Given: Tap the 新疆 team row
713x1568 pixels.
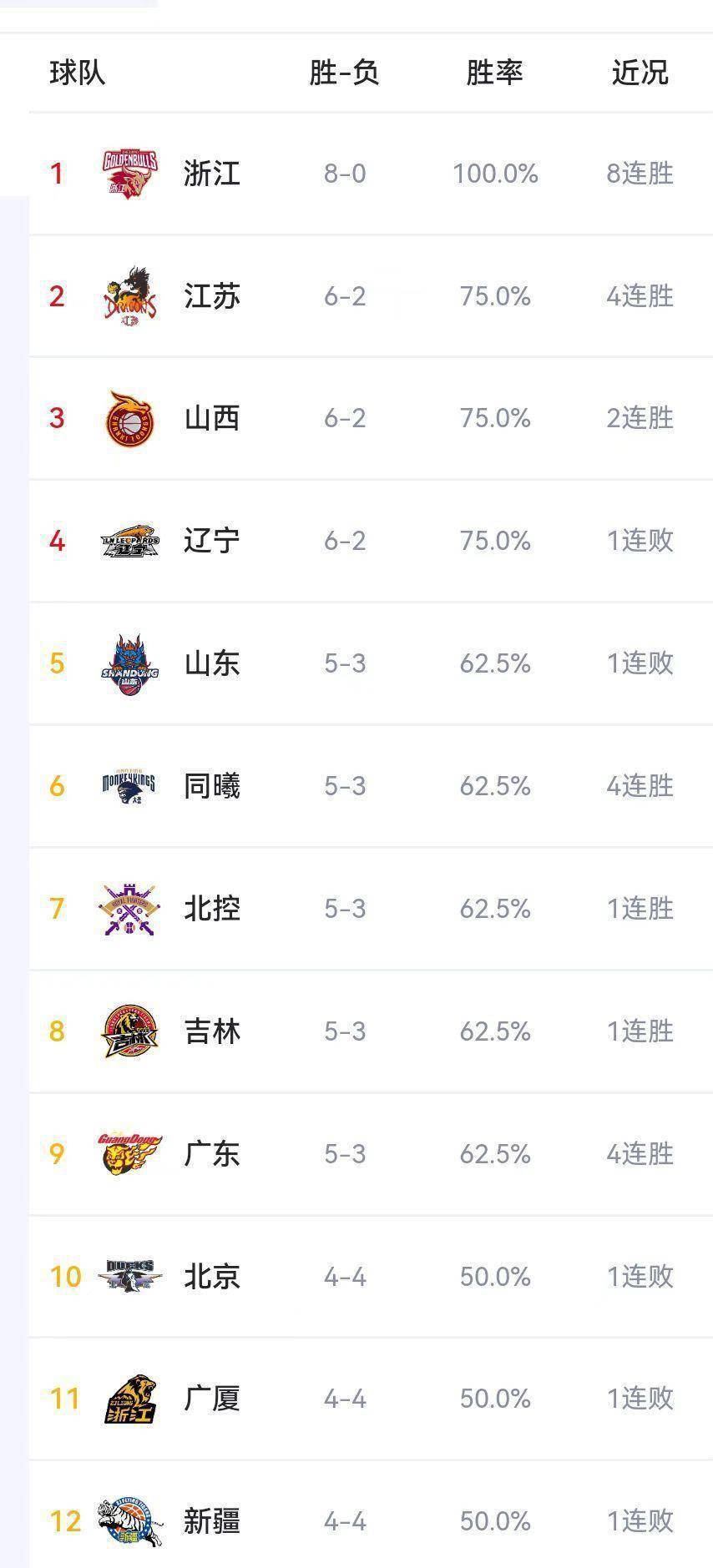Looking at the screenshot, I should (x=212, y=1521).
